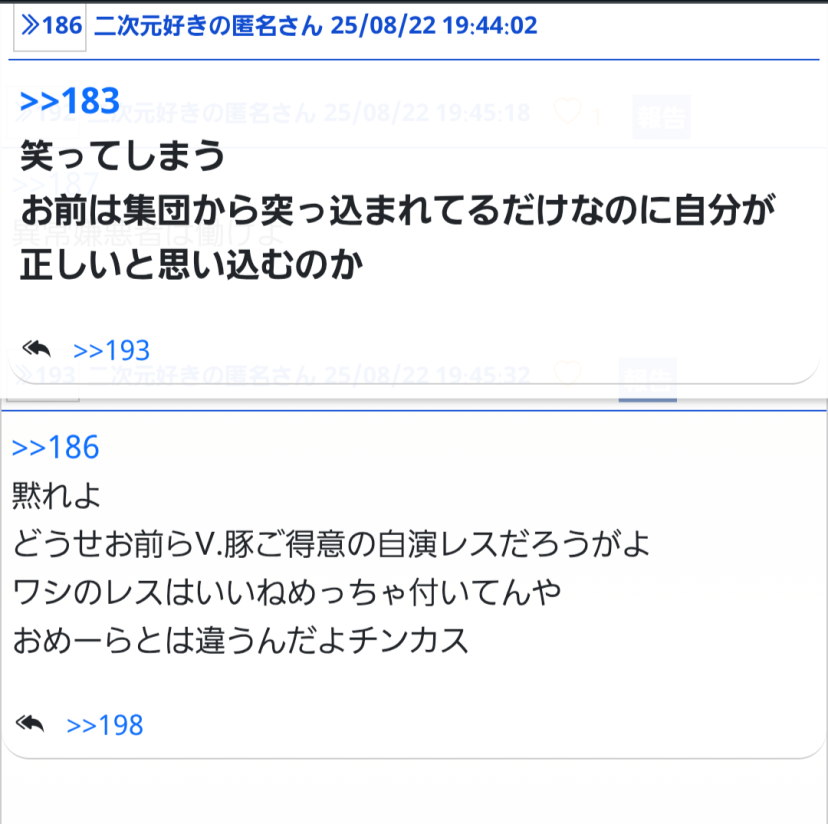Tap post number 186 in the header
Image resolution: width=828 pixels, height=824 pixels.
click(x=51, y=25)
